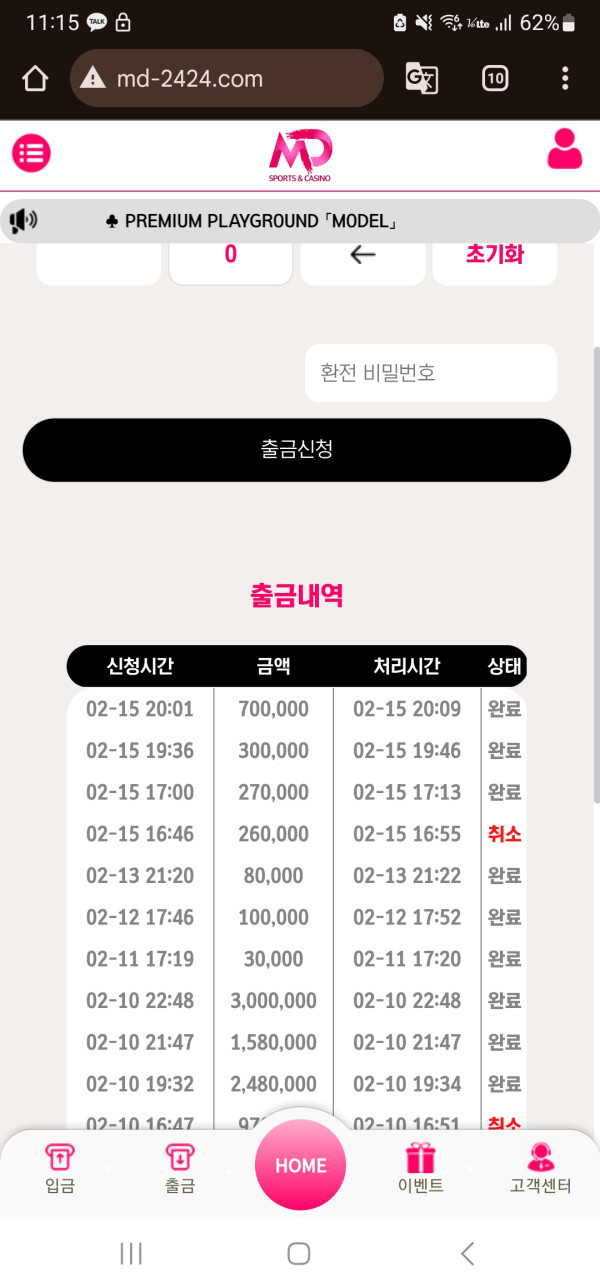The image size is (600, 1287).
Task: Open the user profile icon
Action: tap(564, 149)
